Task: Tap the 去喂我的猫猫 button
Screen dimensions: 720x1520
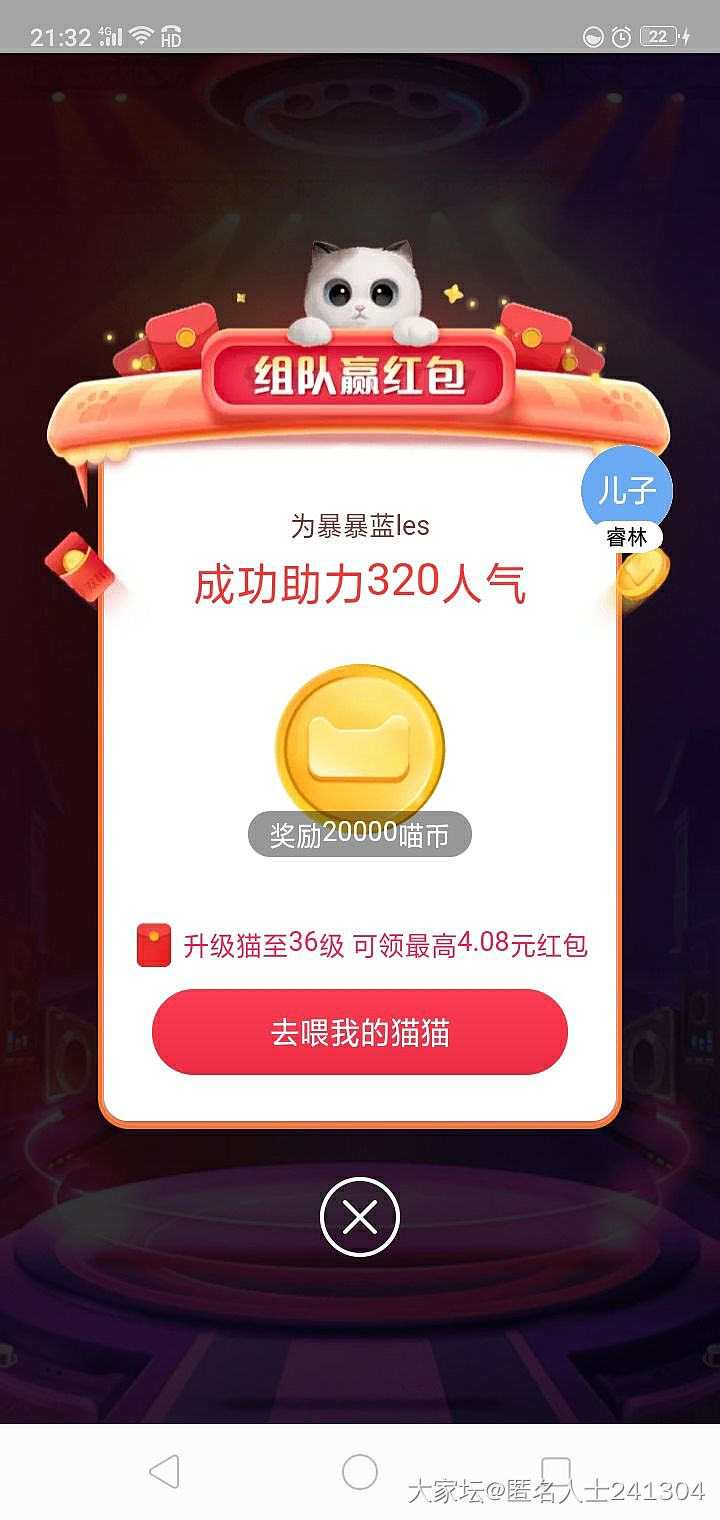Action: (359, 1032)
